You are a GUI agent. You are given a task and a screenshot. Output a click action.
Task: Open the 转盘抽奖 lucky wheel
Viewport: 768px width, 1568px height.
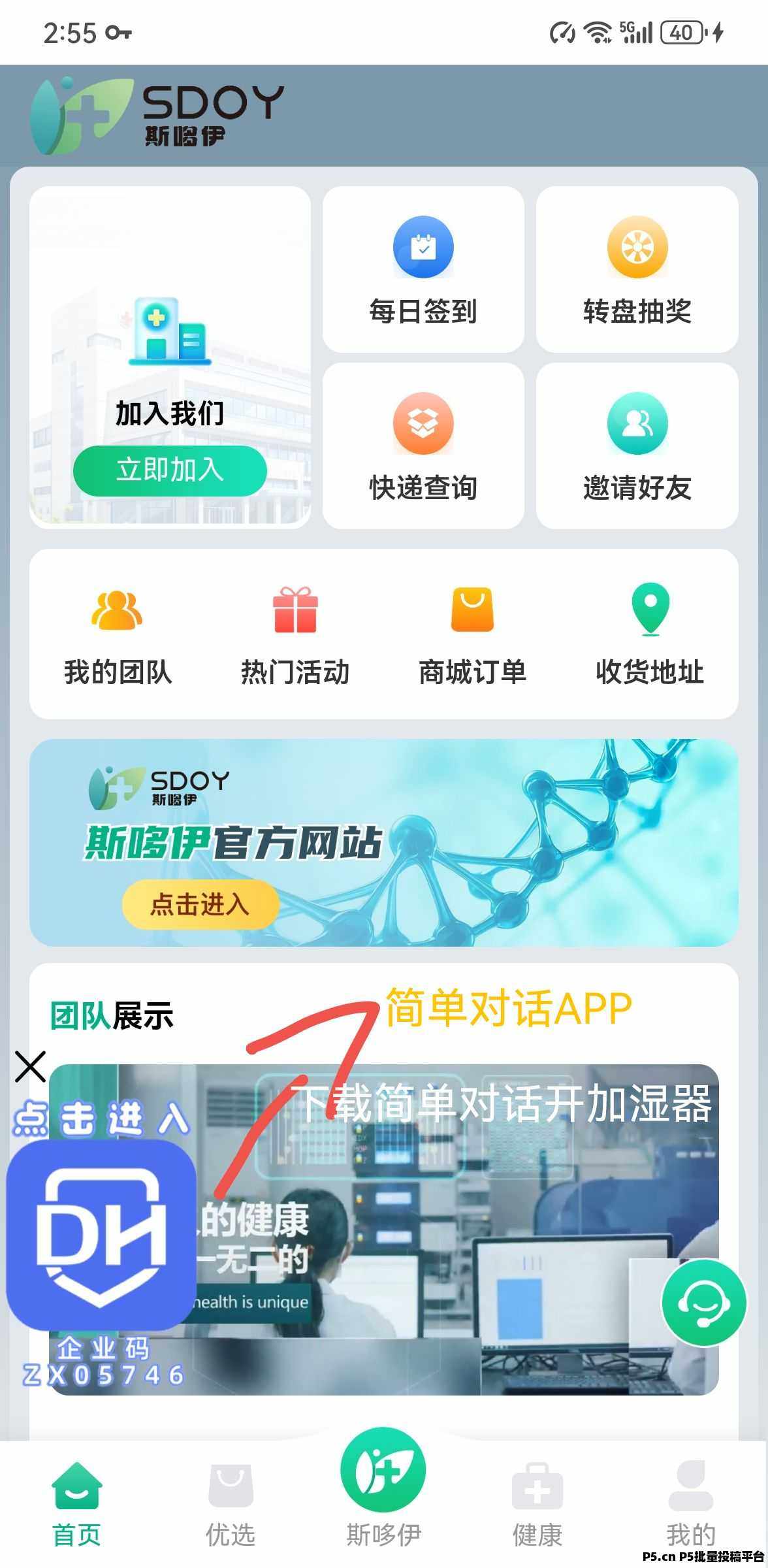point(637,270)
